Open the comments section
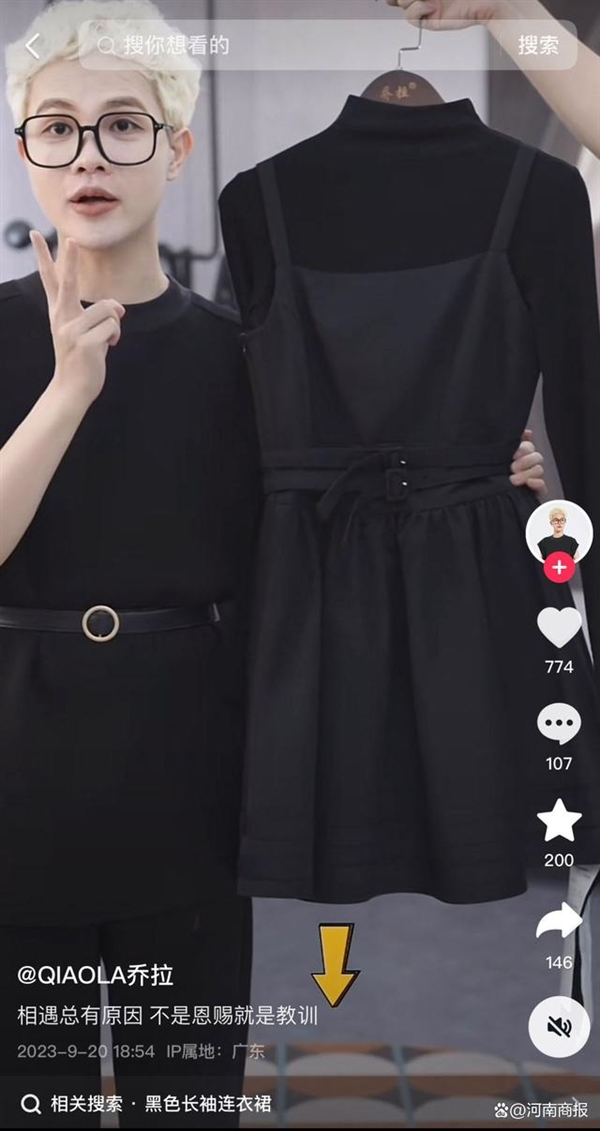 click(x=559, y=724)
